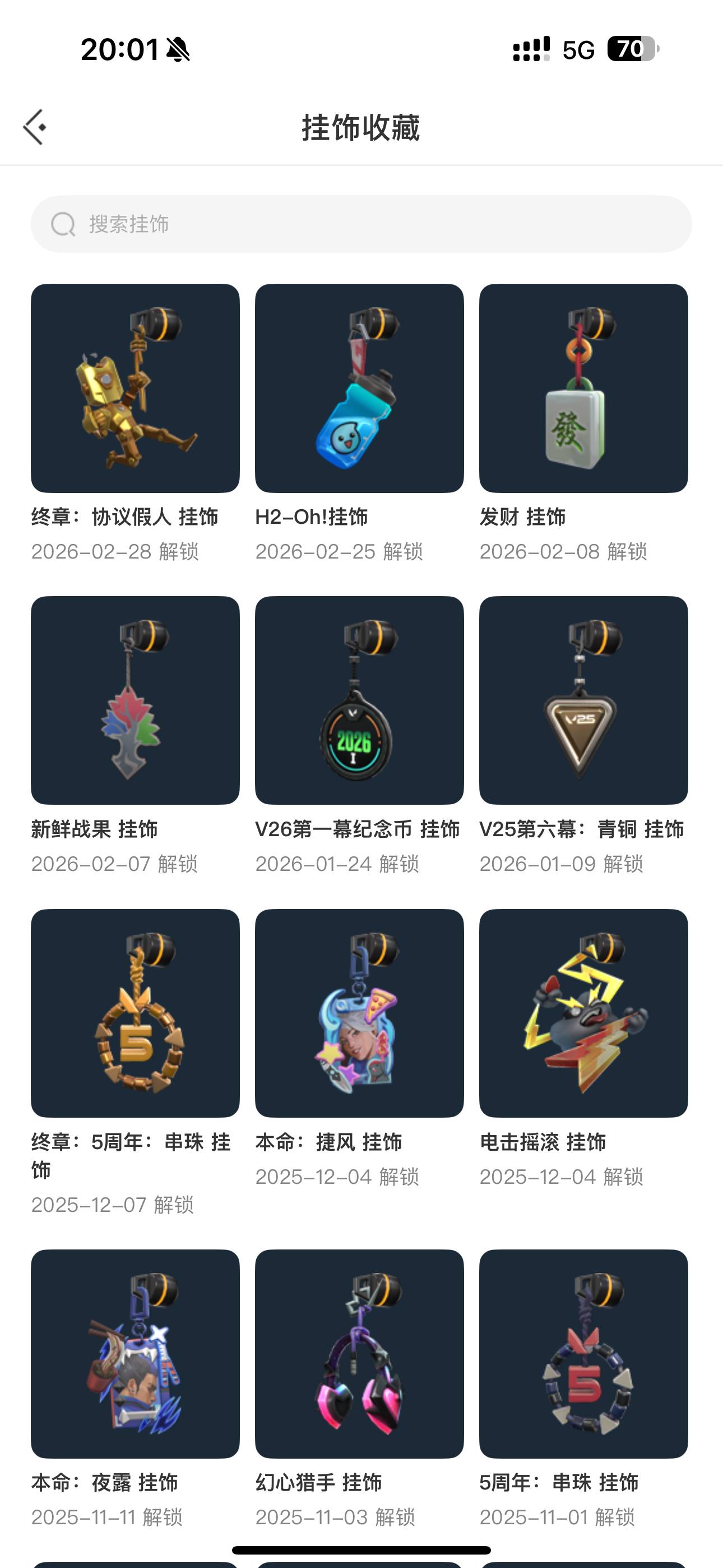Tap the 挂饰收藏 page title

[x=361, y=127]
